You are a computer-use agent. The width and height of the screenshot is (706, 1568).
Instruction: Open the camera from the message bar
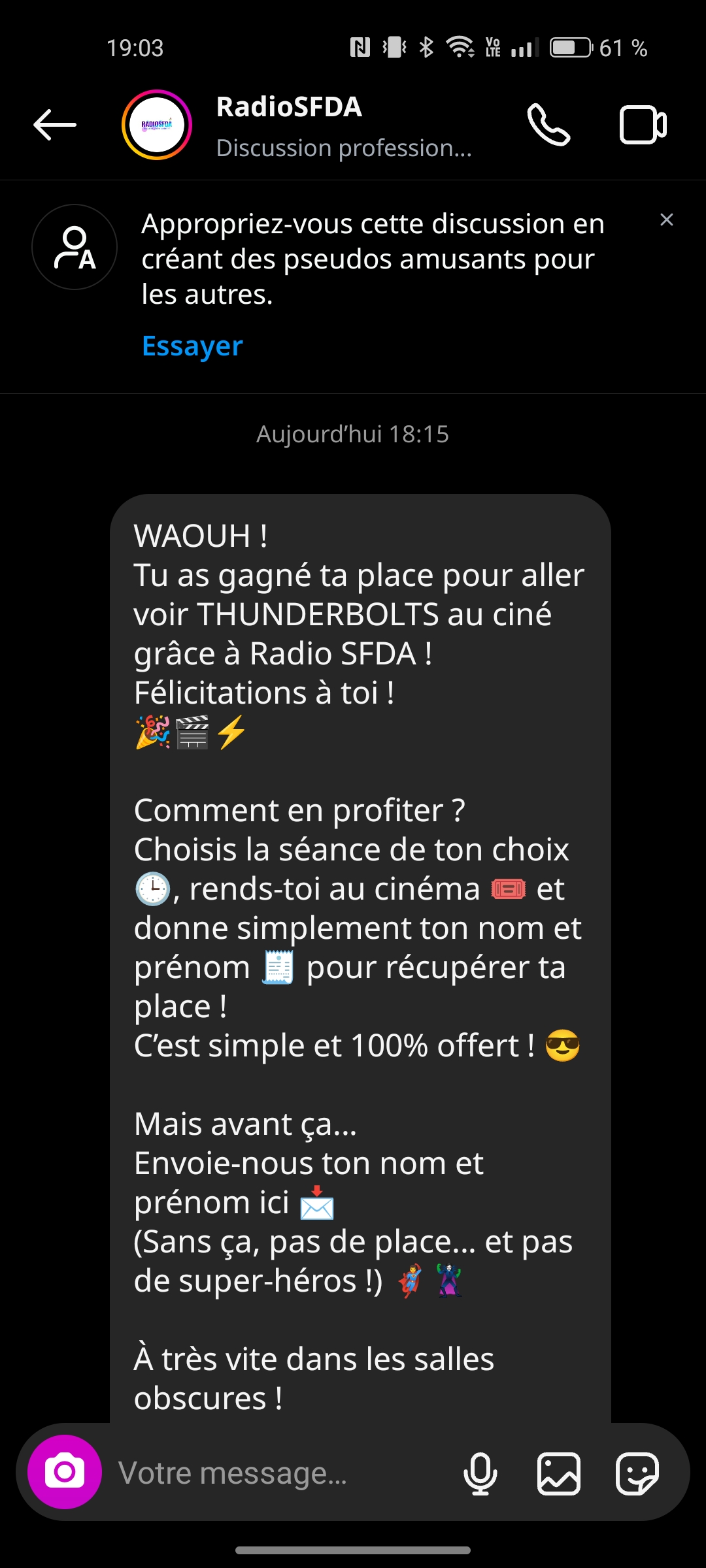coord(65,1472)
